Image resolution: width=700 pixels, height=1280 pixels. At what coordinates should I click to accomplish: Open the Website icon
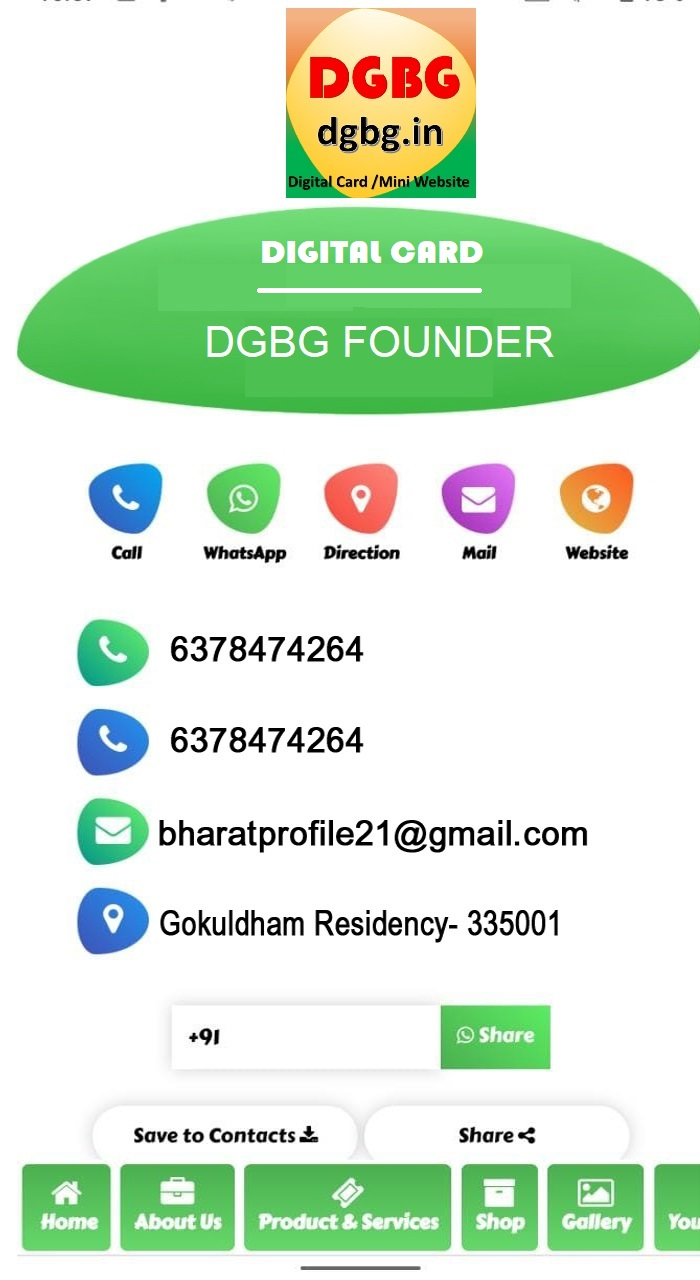[596, 499]
